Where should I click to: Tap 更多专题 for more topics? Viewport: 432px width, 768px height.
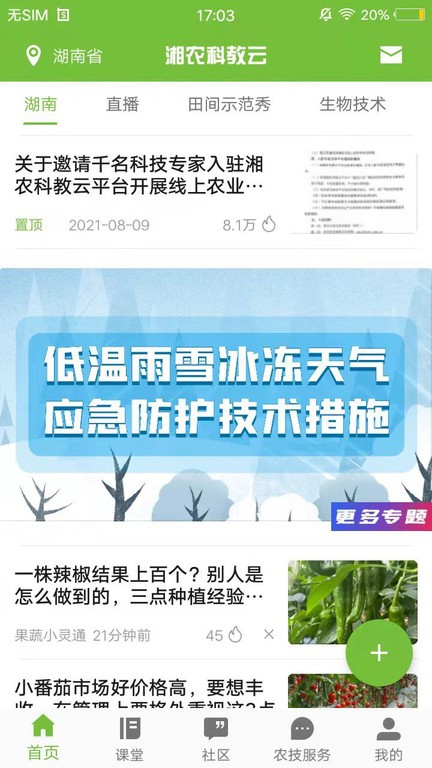point(381,516)
